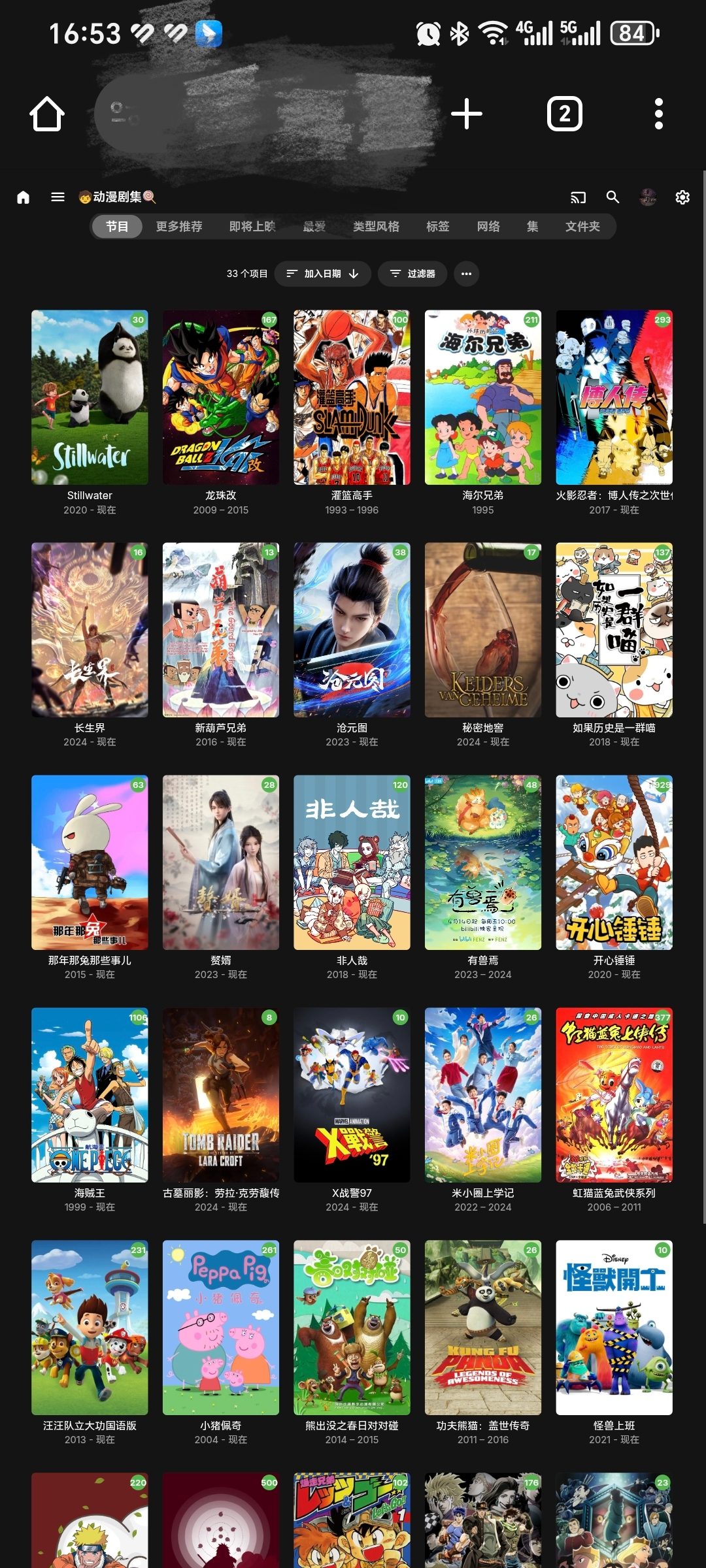The height and width of the screenshot is (1568, 706).
Task: Switch to the 类型风格 tab
Action: pyautogui.click(x=376, y=227)
